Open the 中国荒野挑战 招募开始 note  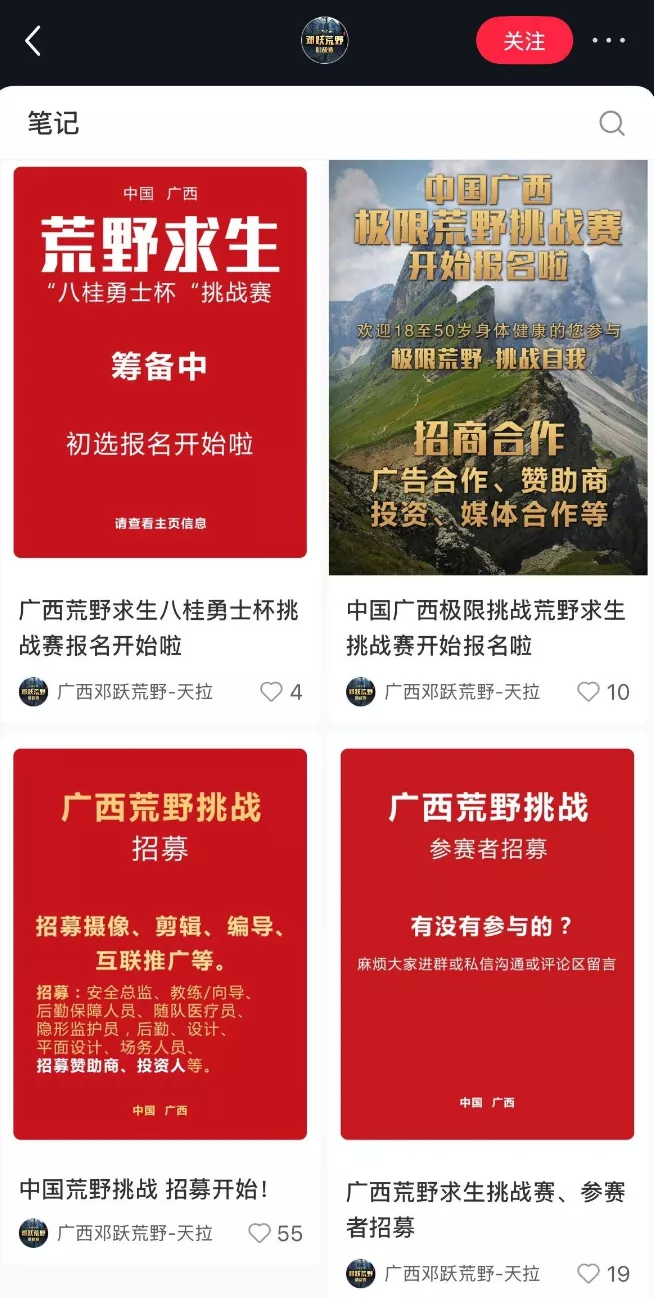pyautogui.click(x=160, y=943)
